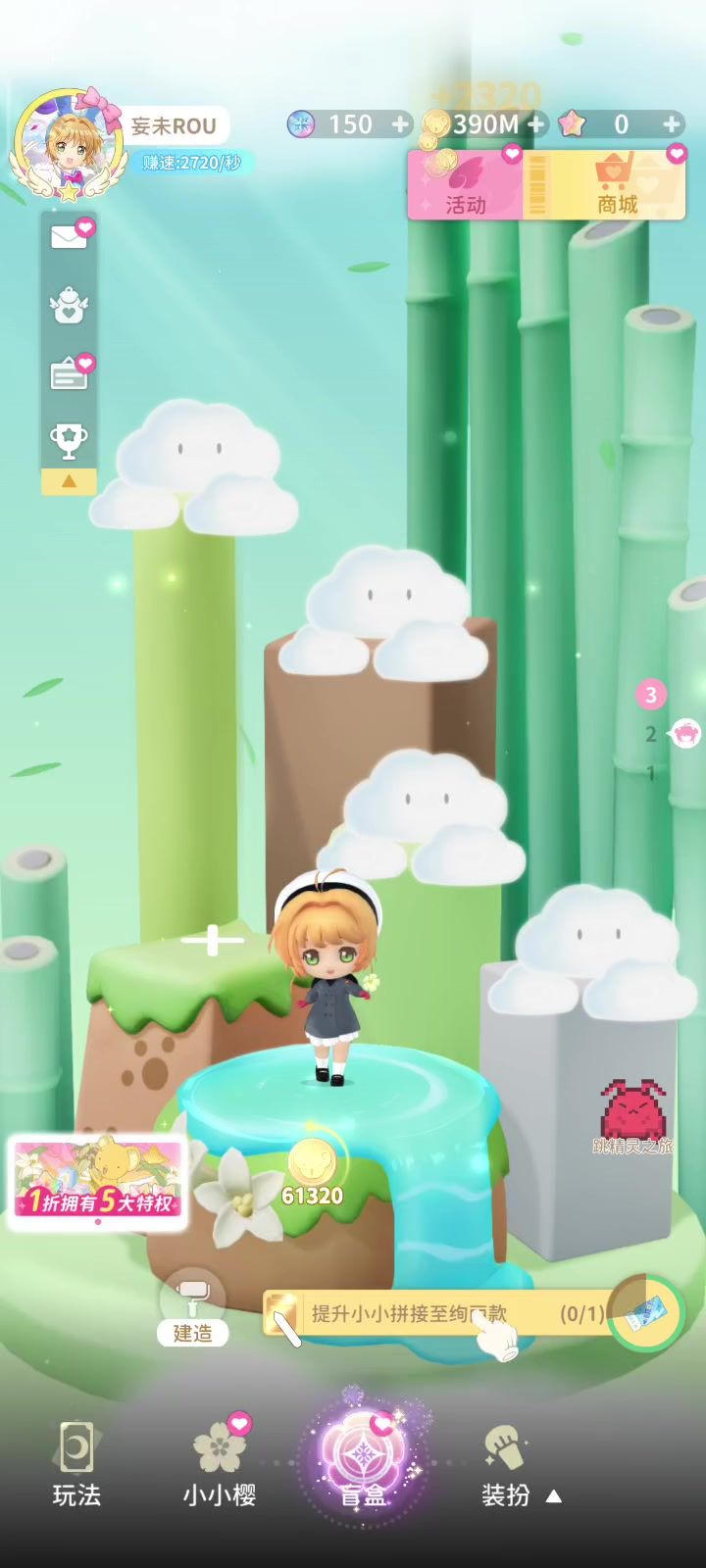Screen dimensions: 706x1568
Task: Switch to the 小小樱 tab
Action: click(220, 1465)
